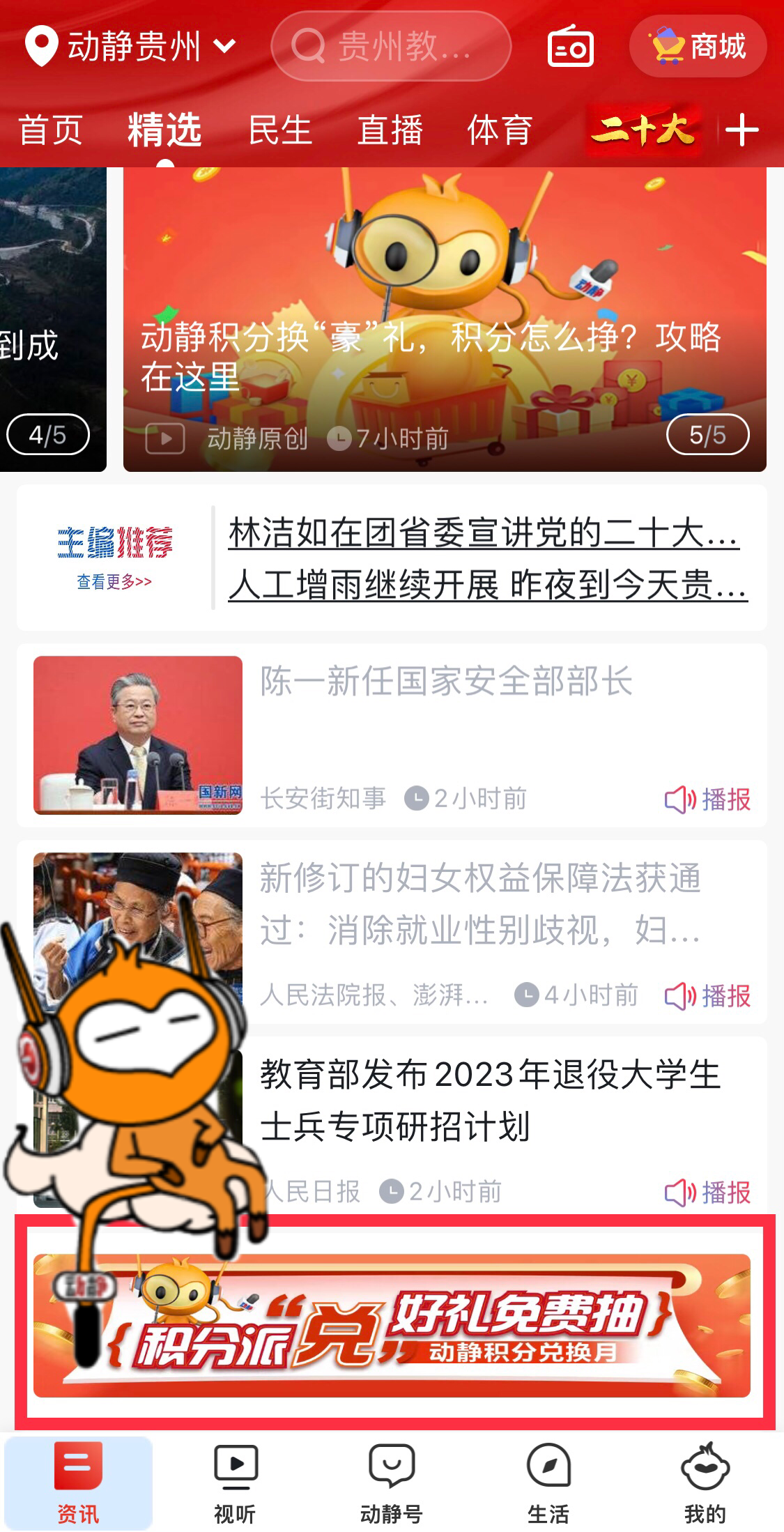The height and width of the screenshot is (1532, 784).
Task: Switch to the 体育 tab
Action: pyautogui.click(x=500, y=130)
